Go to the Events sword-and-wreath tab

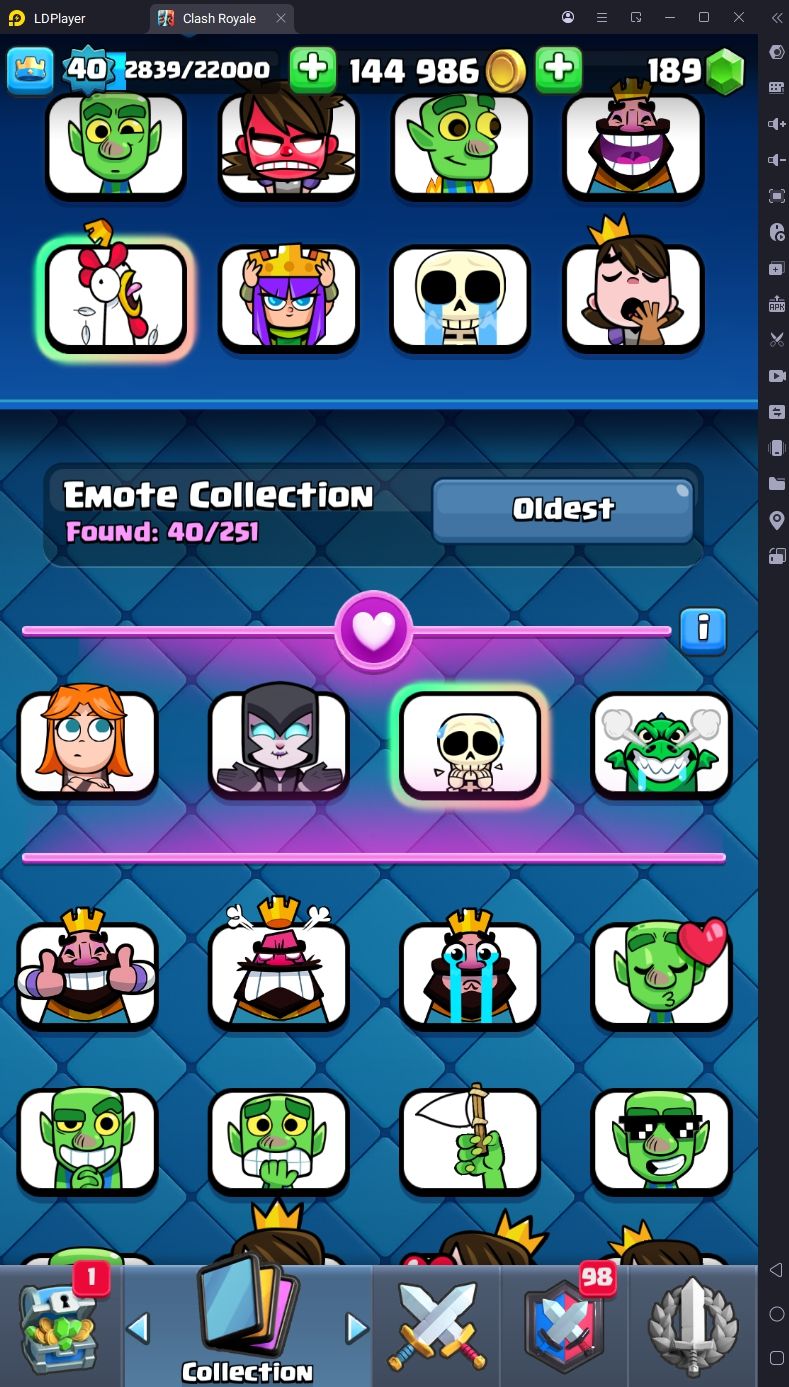[693, 1325]
